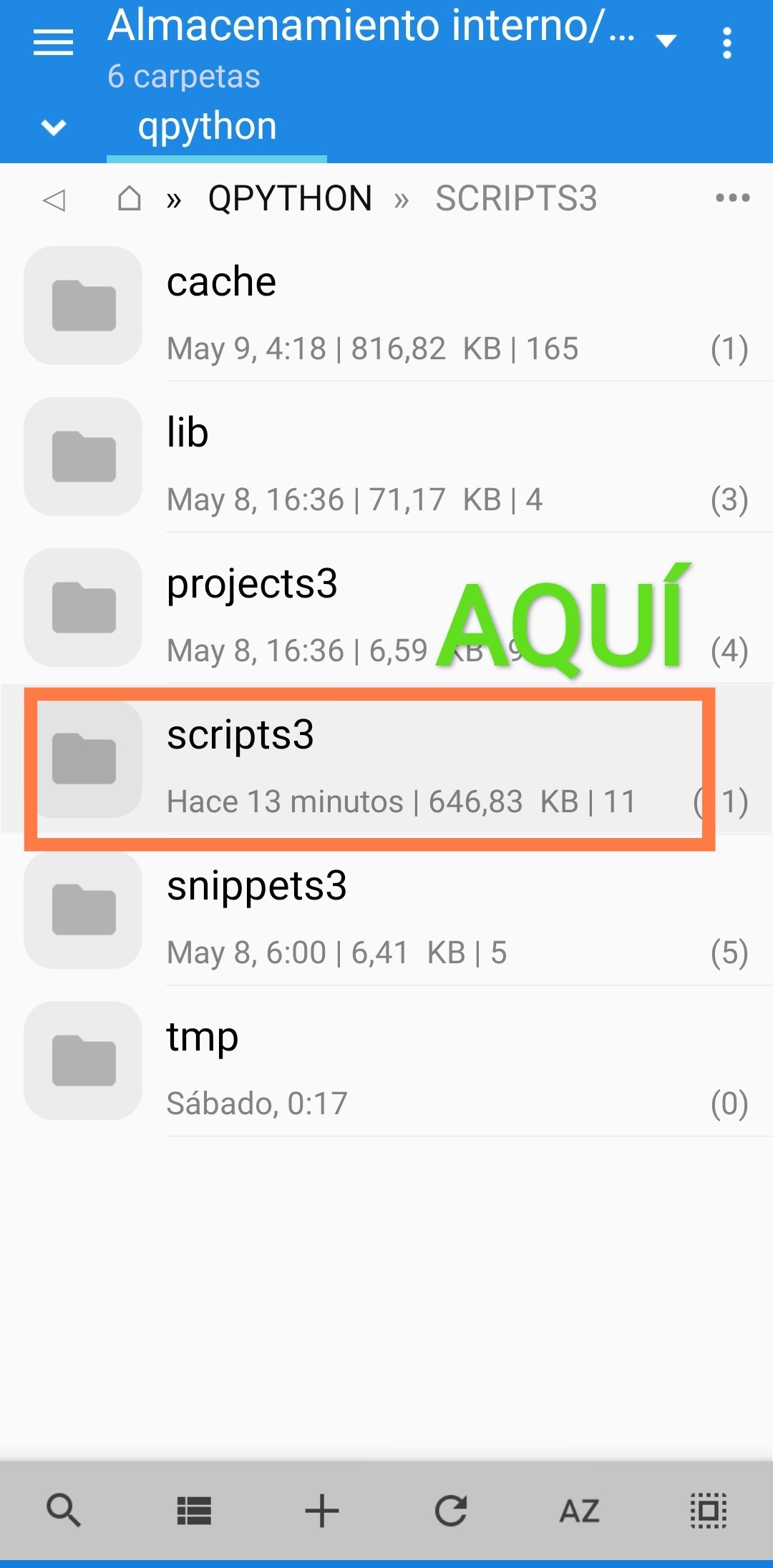The height and width of the screenshot is (1568, 773).
Task: Open the cache folder
Action: (x=386, y=306)
